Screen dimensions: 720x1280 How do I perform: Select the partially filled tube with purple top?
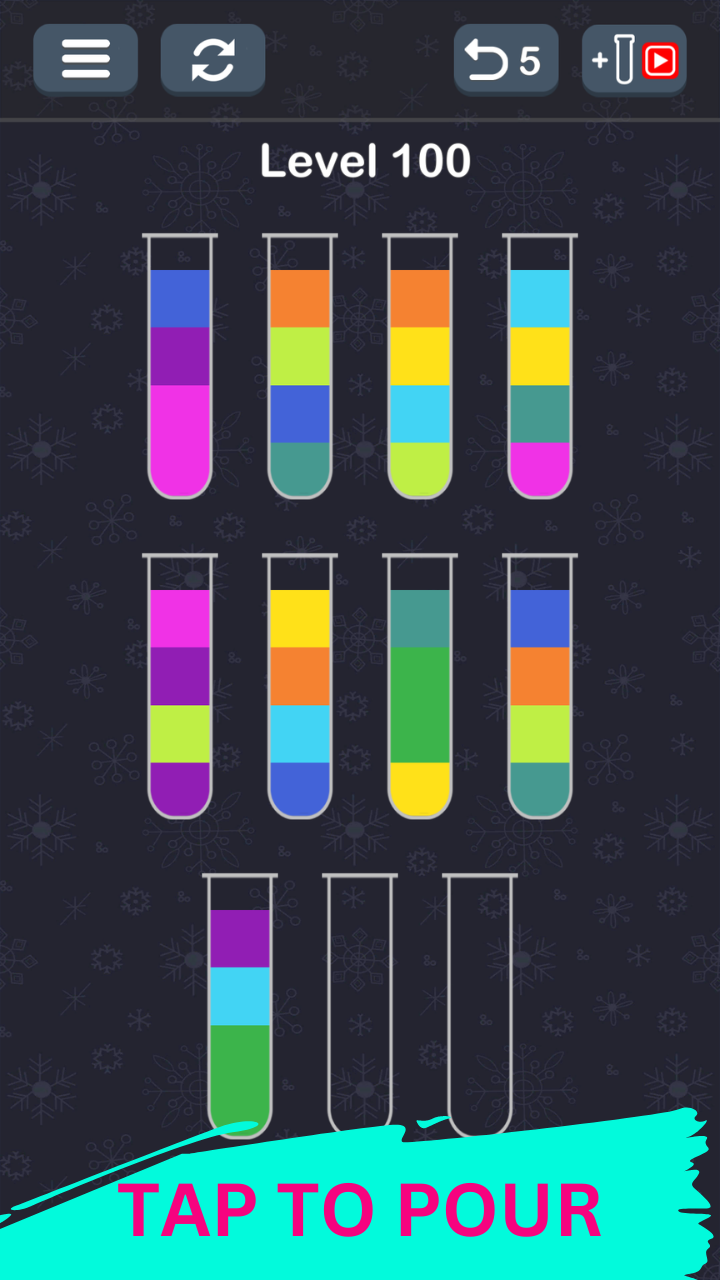pos(240,1000)
